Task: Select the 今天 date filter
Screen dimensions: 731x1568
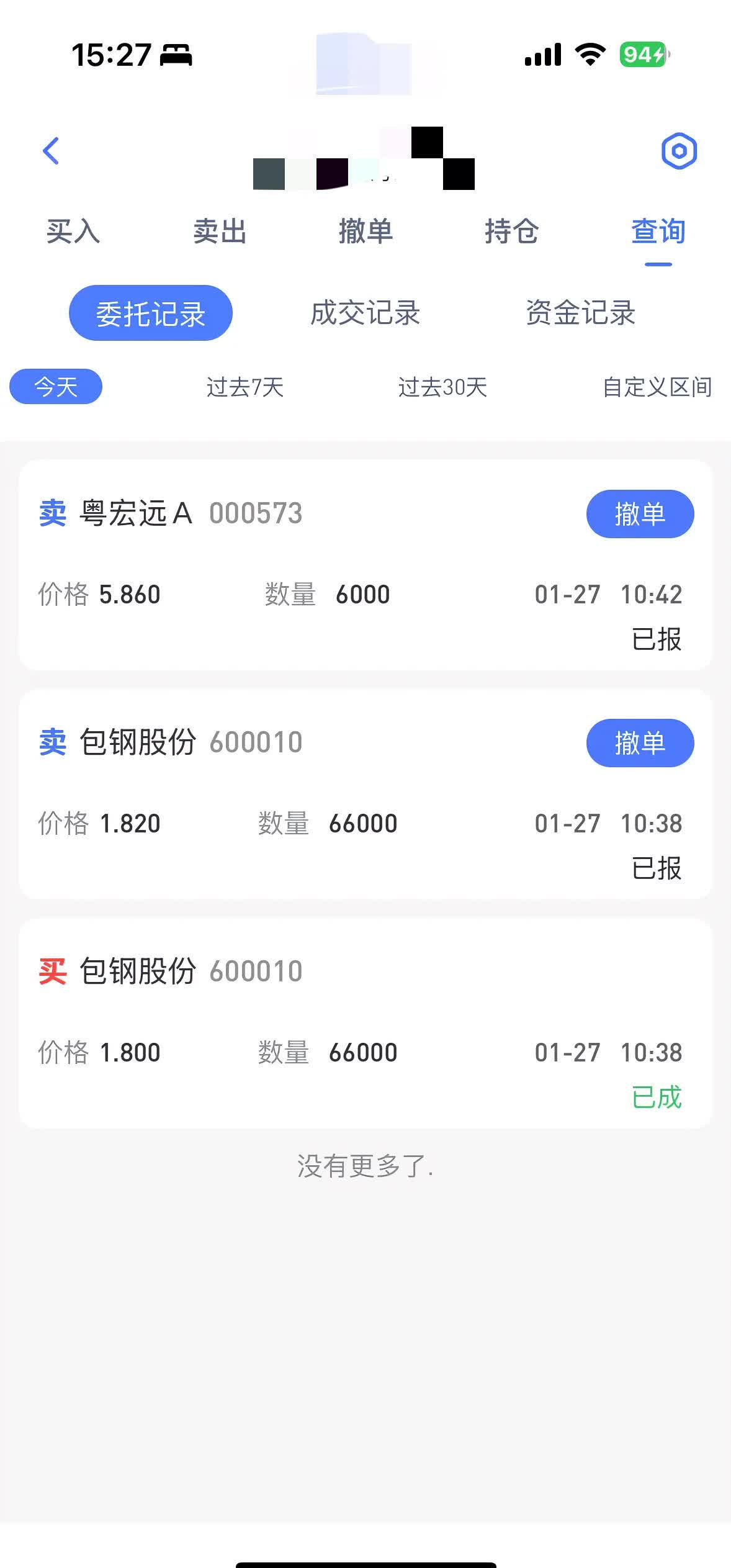Action: point(55,386)
